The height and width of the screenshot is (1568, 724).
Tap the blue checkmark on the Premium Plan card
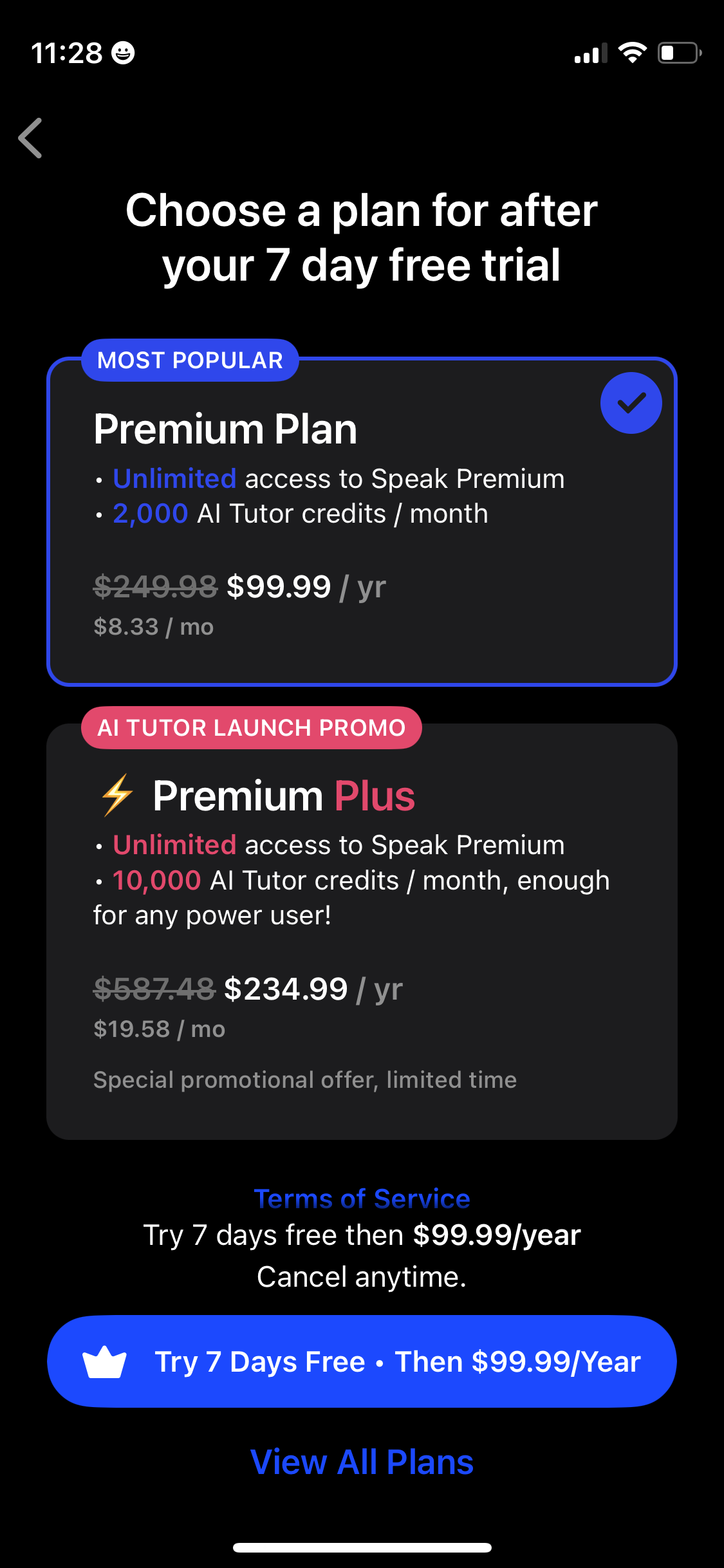click(x=630, y=402)
